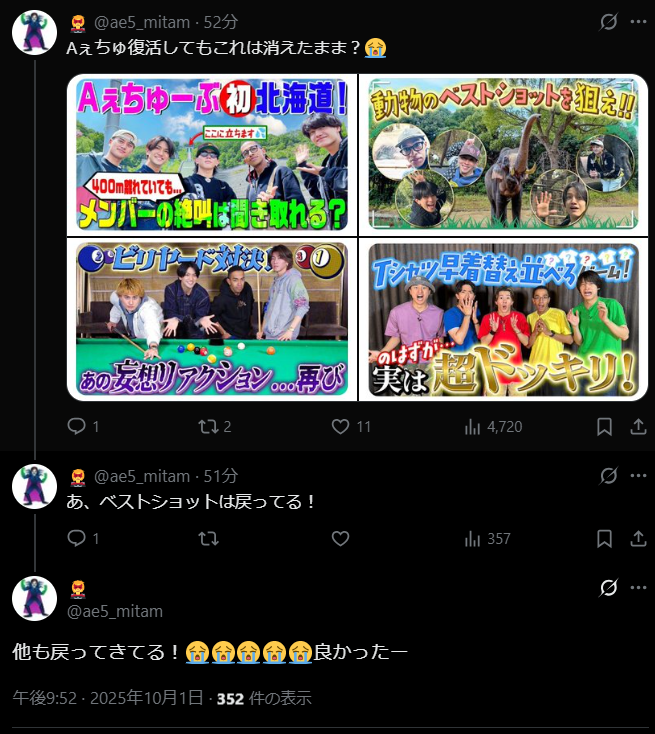Like the ベストショットは戻ってる post
Viewport: 655px width, 734px height.
click(x=341, y=538)
